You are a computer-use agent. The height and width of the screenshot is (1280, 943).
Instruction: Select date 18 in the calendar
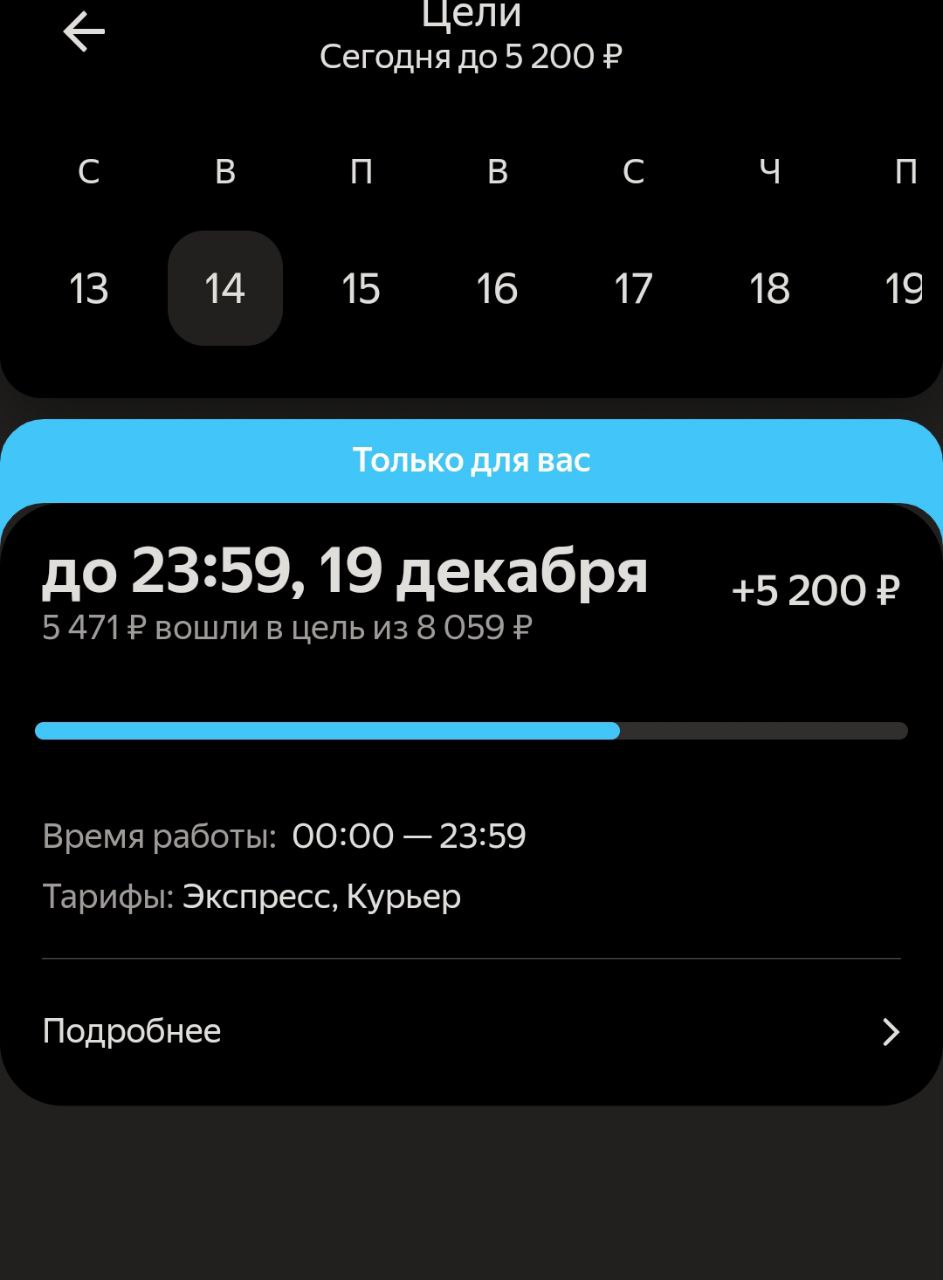click(769, 289)
